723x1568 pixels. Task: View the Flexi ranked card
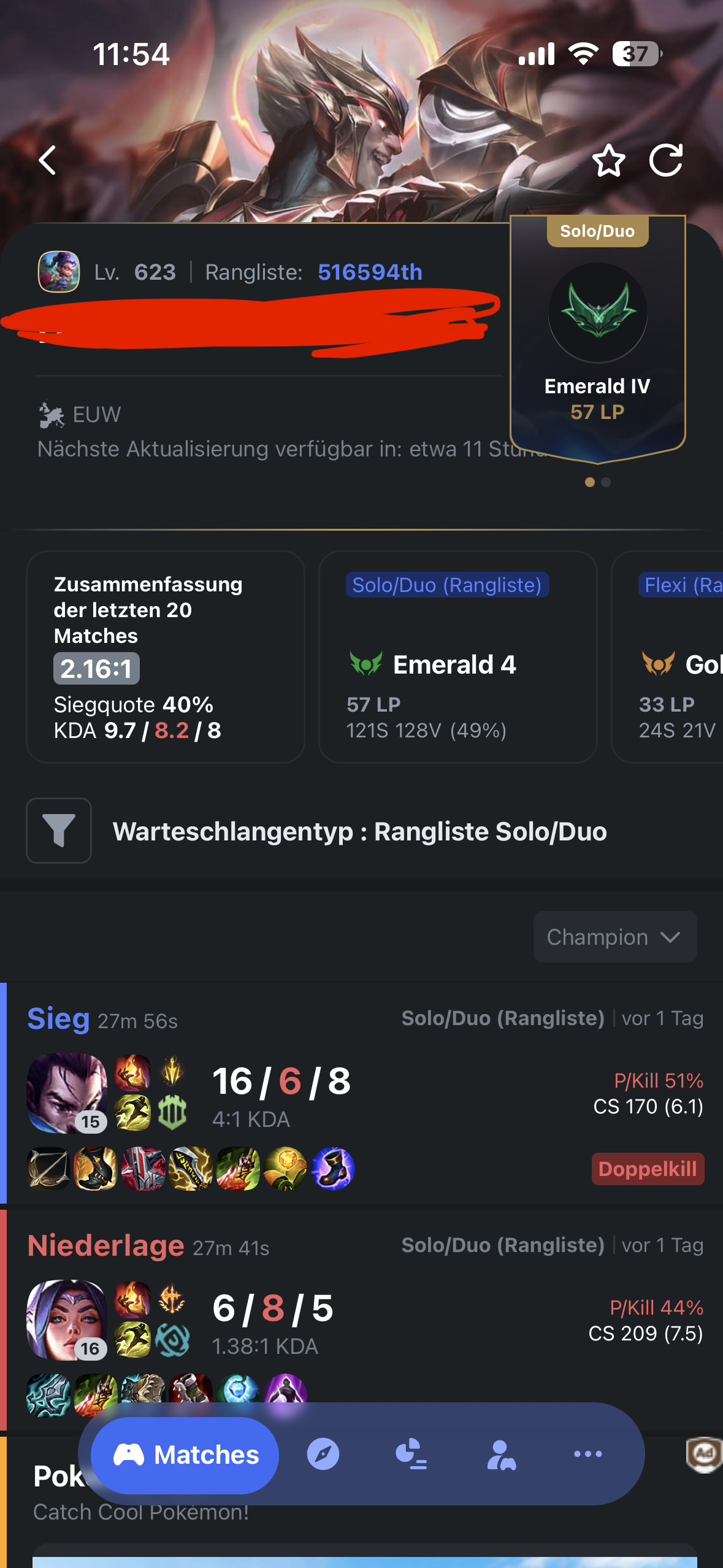pyautogui.click(x=667, y=657)
